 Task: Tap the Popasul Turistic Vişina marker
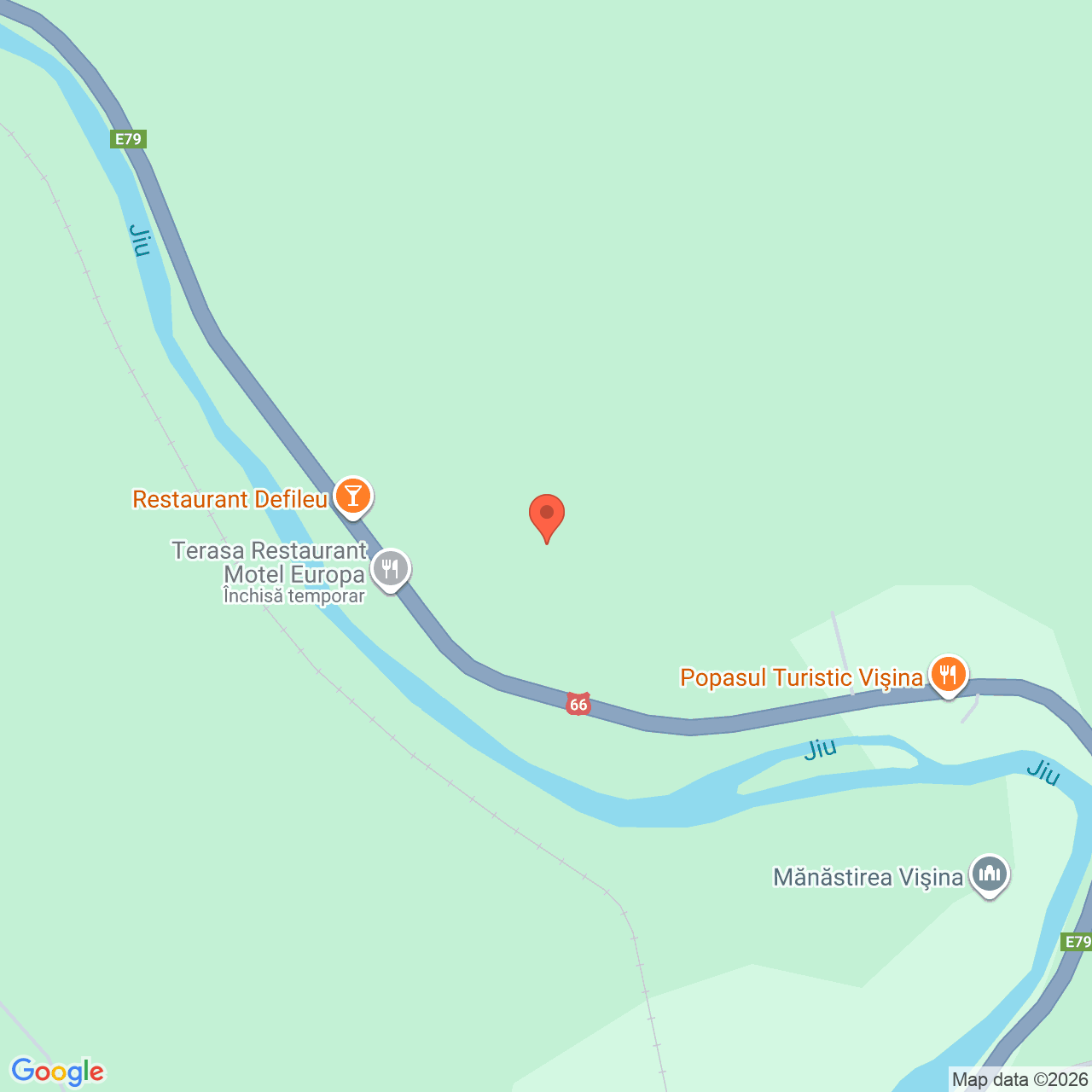(947, 675)
